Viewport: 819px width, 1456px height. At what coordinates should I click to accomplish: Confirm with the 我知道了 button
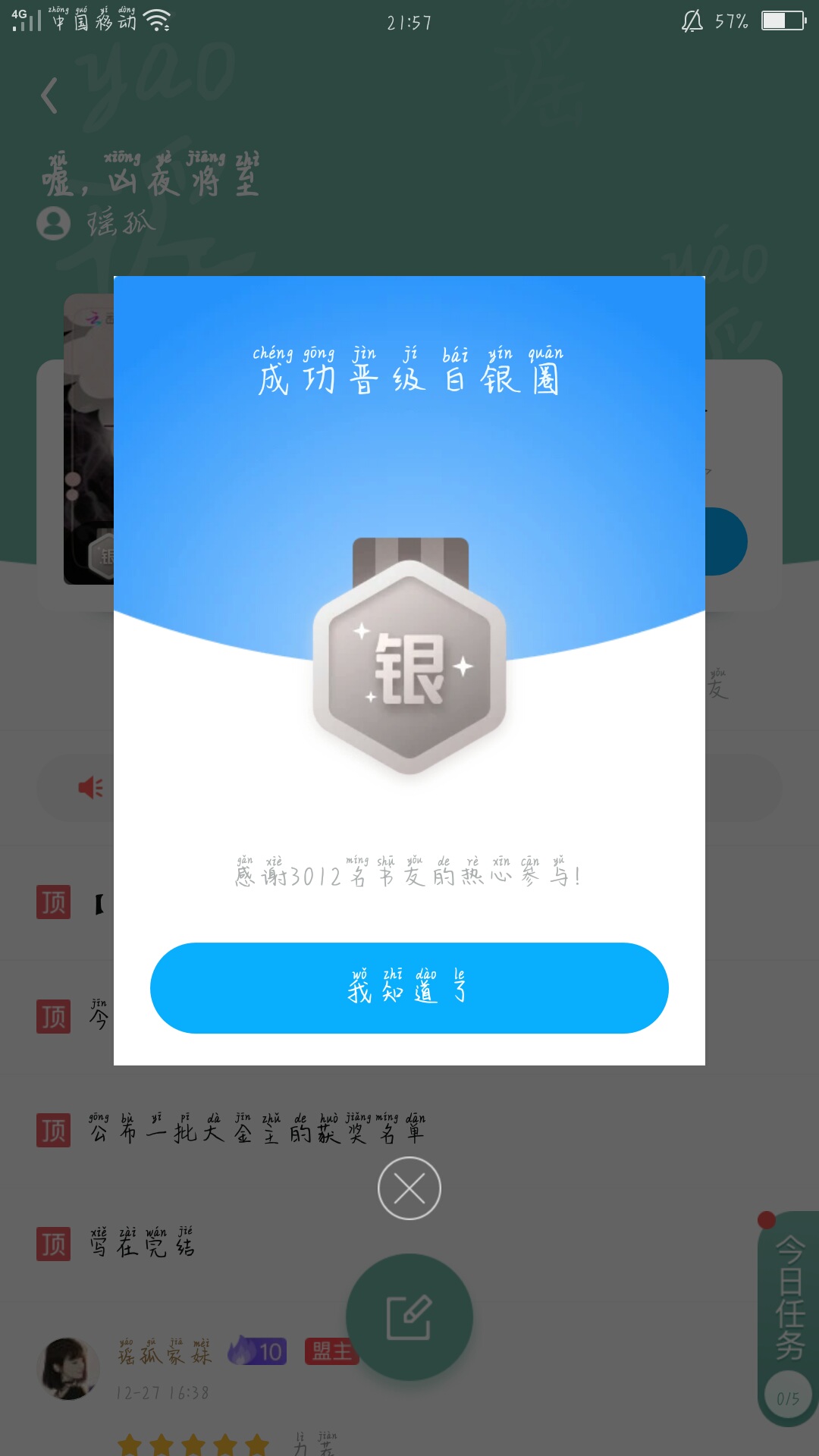click(x=409, y=987)
